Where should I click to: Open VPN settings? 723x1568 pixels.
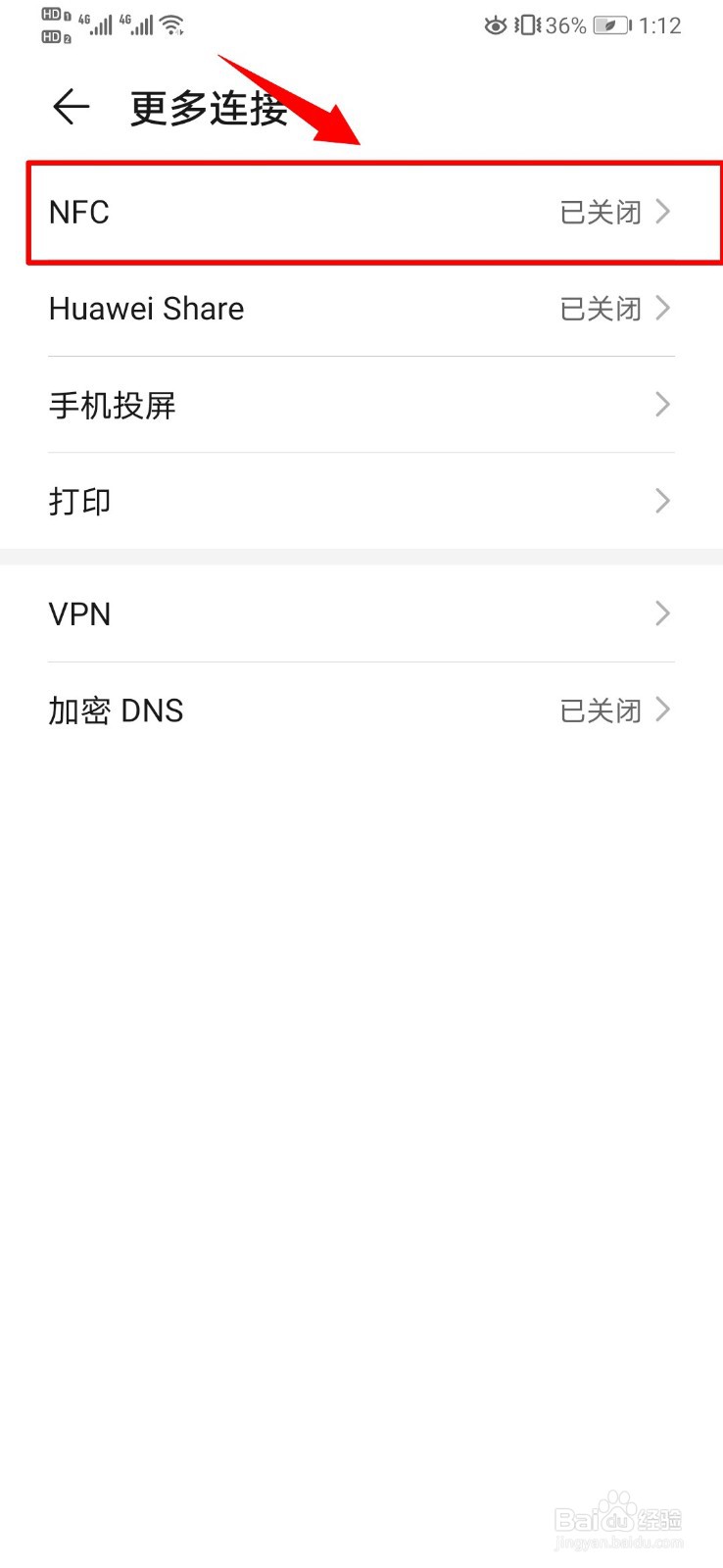[361, 614]
